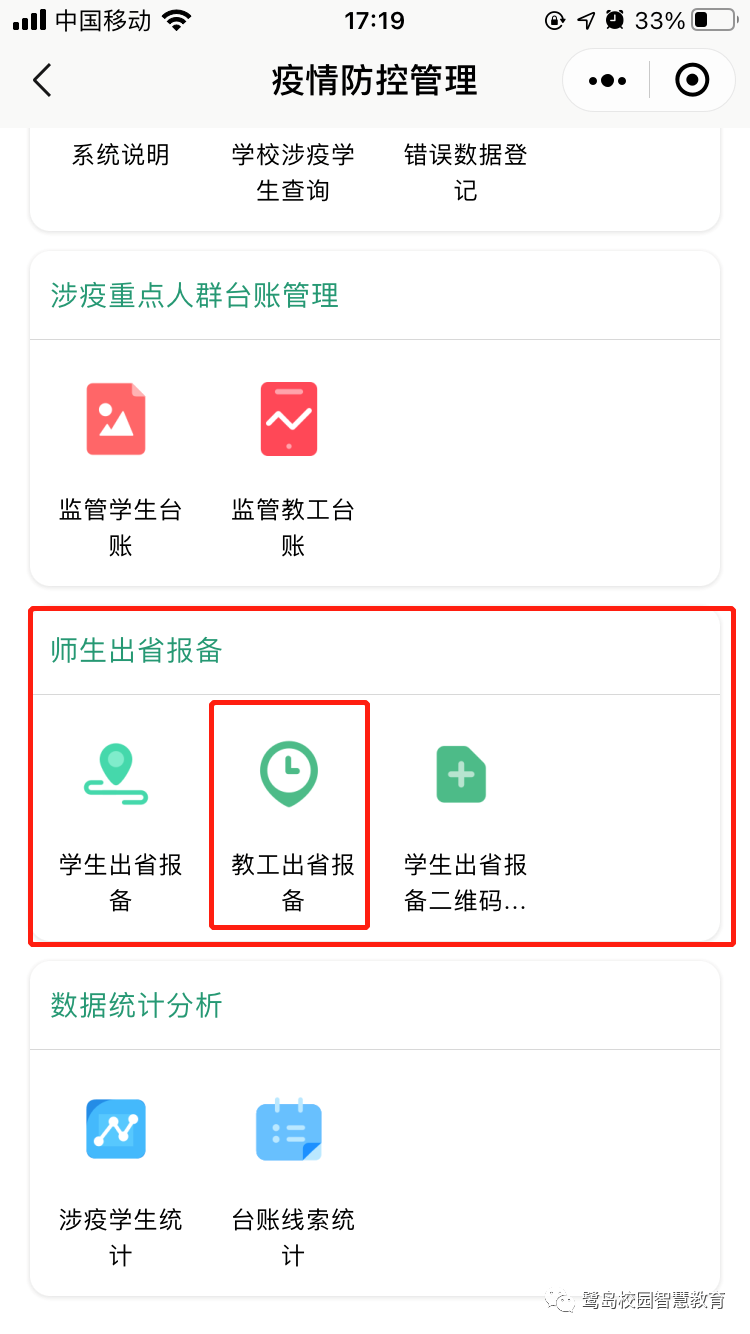Open the mini program three-dot menu

tap(607, 80)
